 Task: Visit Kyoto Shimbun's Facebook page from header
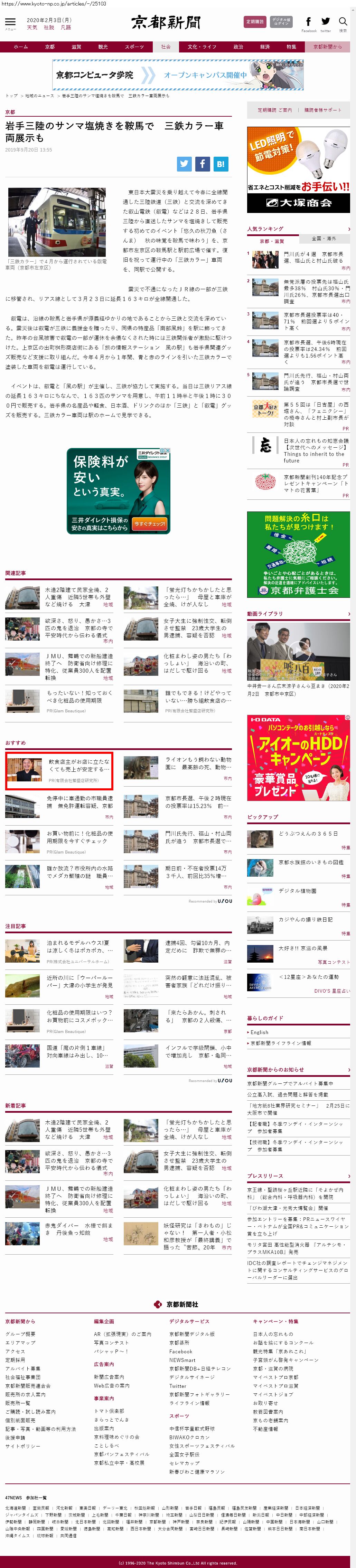click(308, 22)
